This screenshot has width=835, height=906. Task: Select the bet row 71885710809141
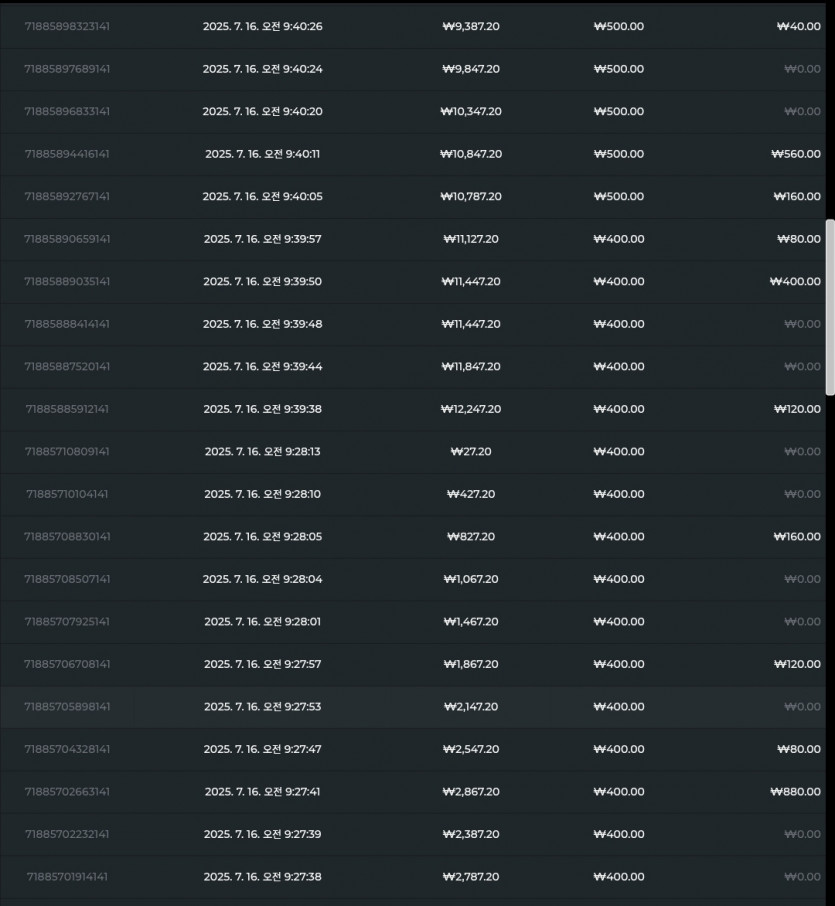point(413,452)
